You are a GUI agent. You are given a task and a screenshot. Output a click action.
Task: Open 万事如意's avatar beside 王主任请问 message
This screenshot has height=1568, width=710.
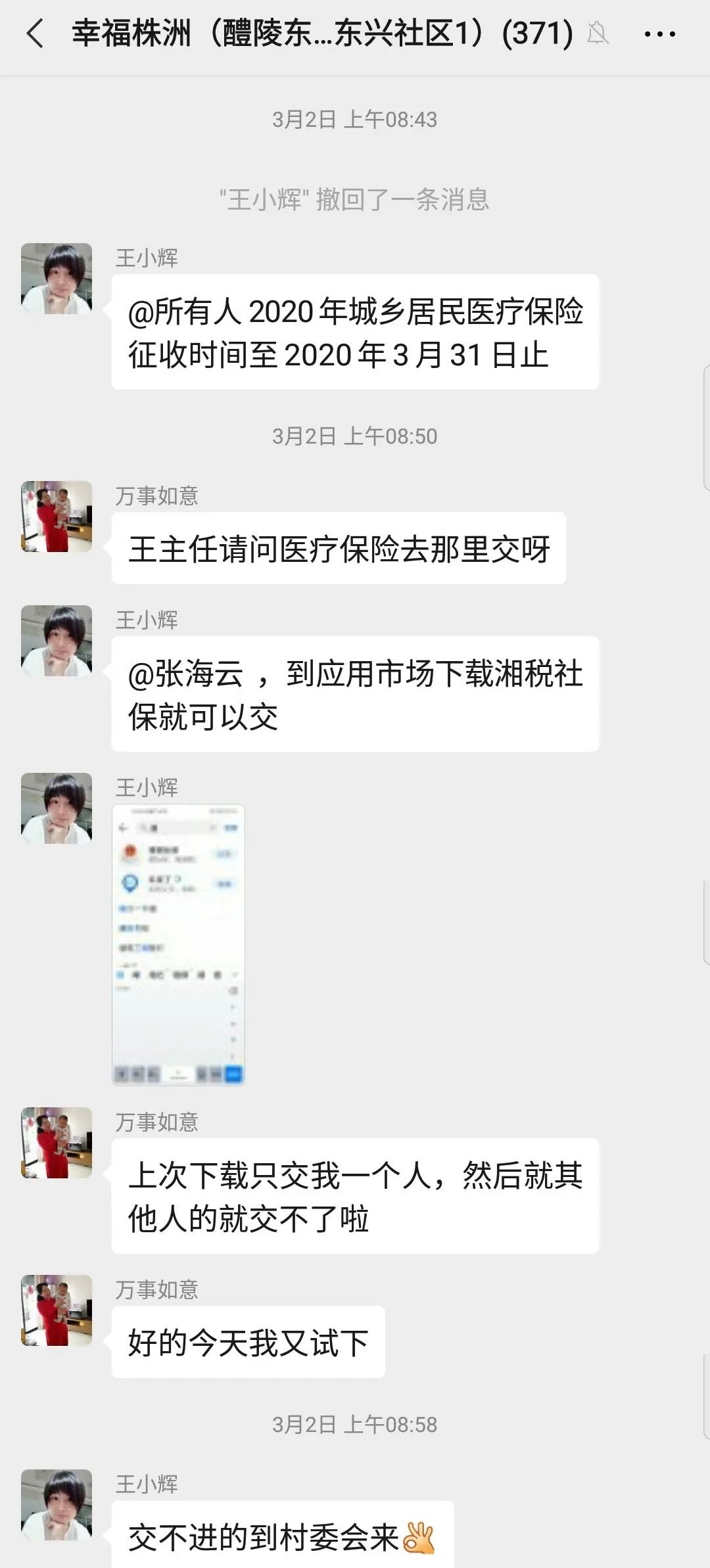[57, 517]
